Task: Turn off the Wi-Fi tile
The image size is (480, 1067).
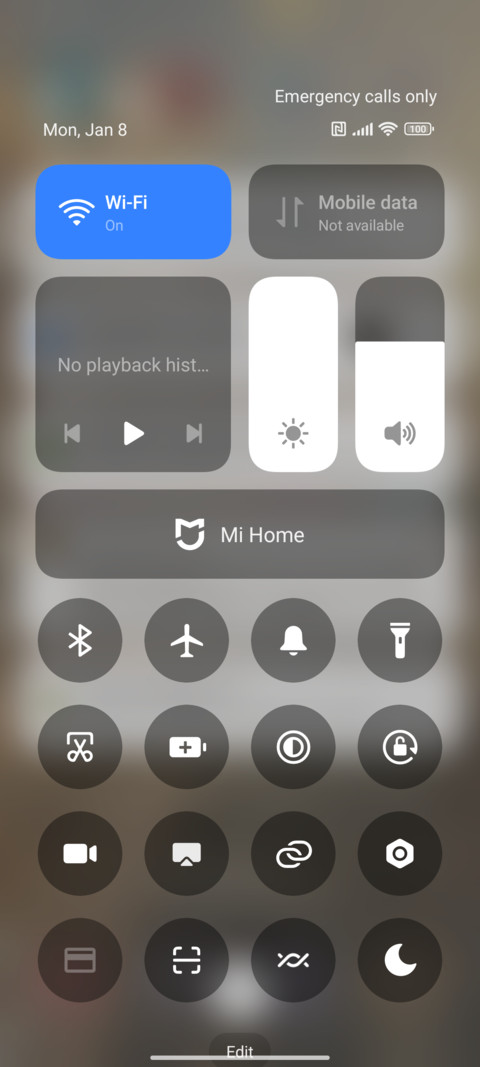Action: [133, 212]
